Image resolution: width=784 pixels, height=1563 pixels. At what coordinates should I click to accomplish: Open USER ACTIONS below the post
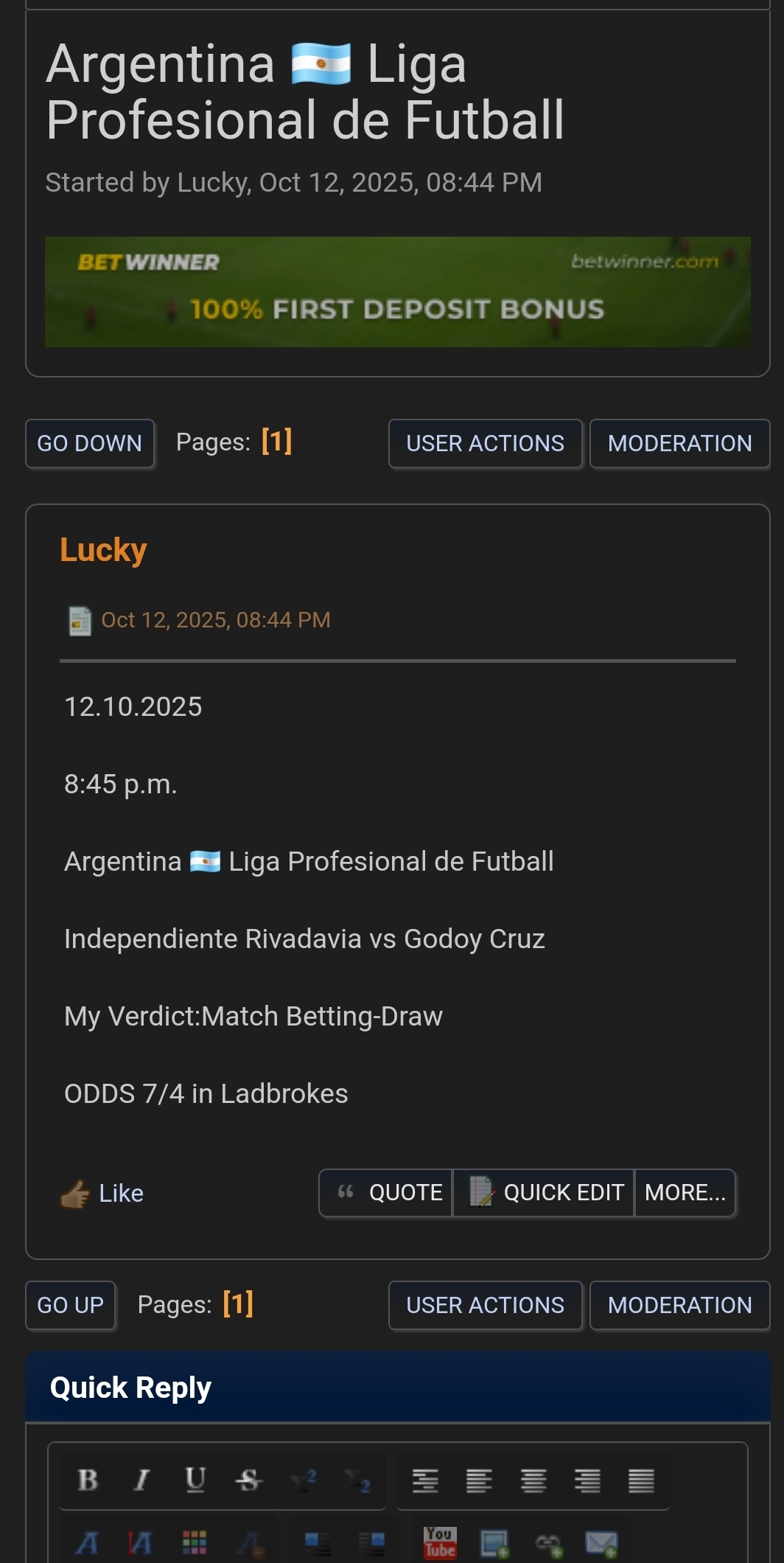click(485, 1305)
